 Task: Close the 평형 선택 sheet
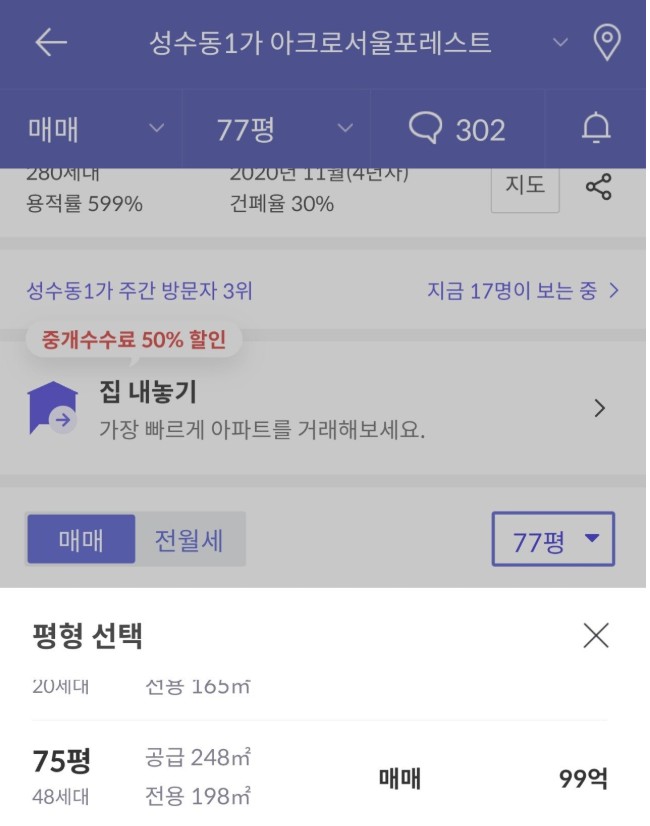[595, 635]
